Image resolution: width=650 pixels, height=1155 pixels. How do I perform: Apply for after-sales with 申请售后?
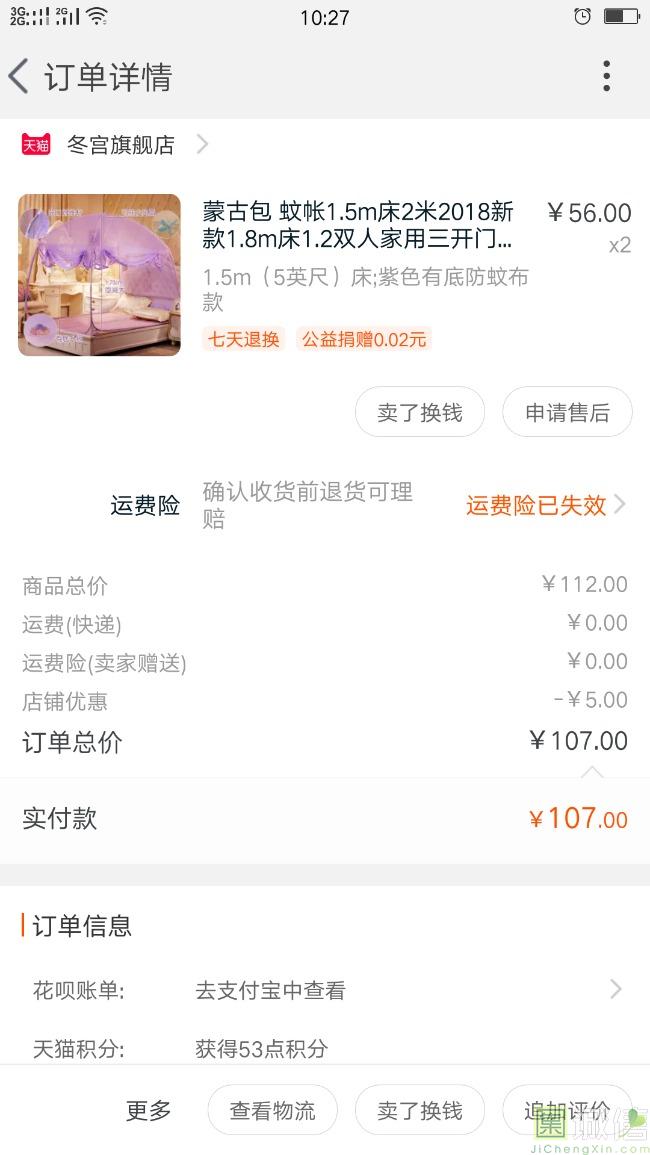567,412
